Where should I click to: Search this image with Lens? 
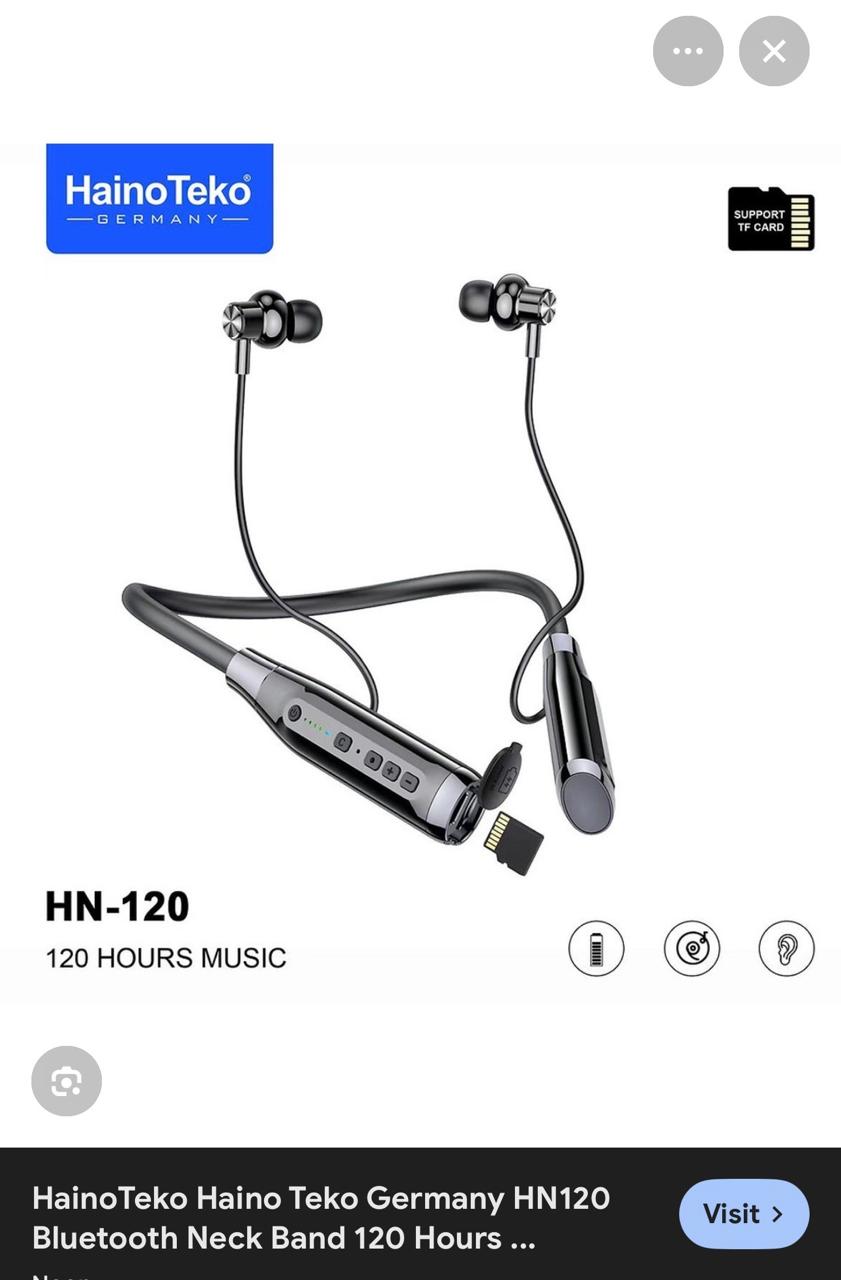(66, 1081)
